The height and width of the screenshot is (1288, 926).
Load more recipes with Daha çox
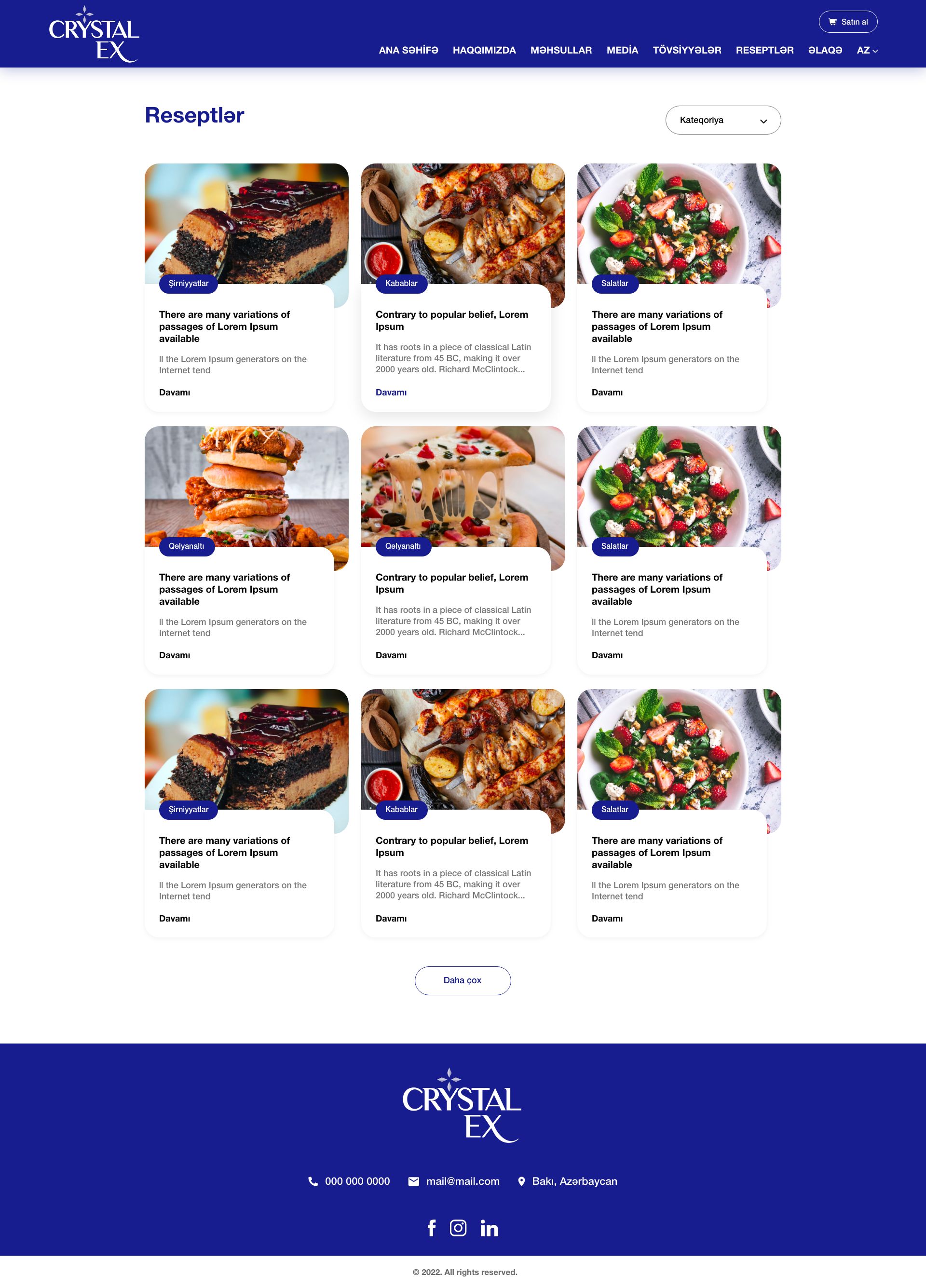[463, 980]
